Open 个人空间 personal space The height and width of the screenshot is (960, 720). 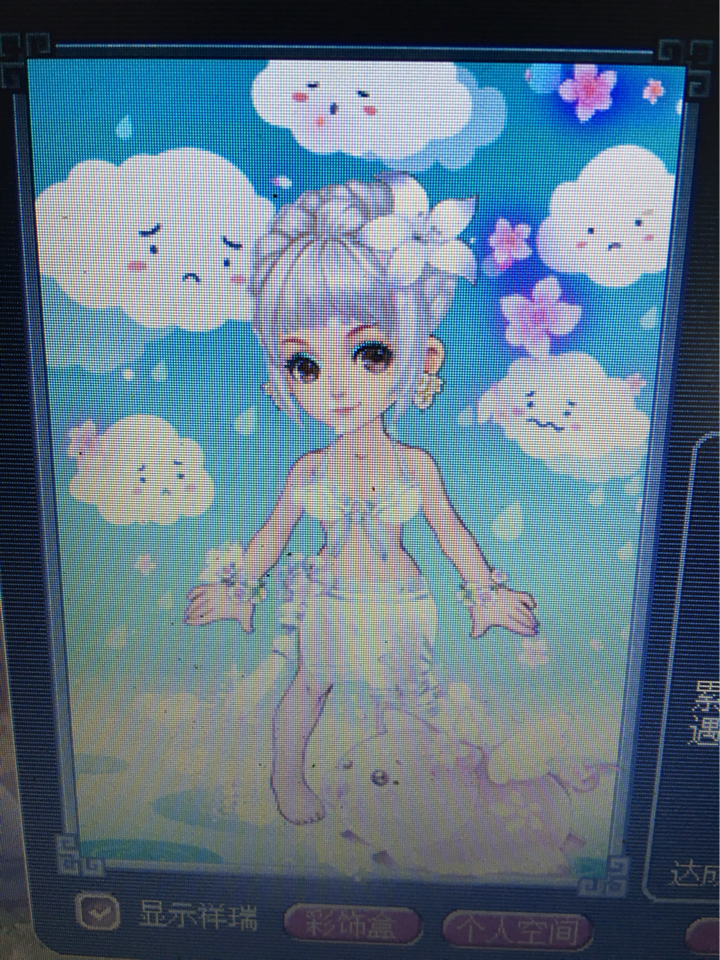(517, 929)
